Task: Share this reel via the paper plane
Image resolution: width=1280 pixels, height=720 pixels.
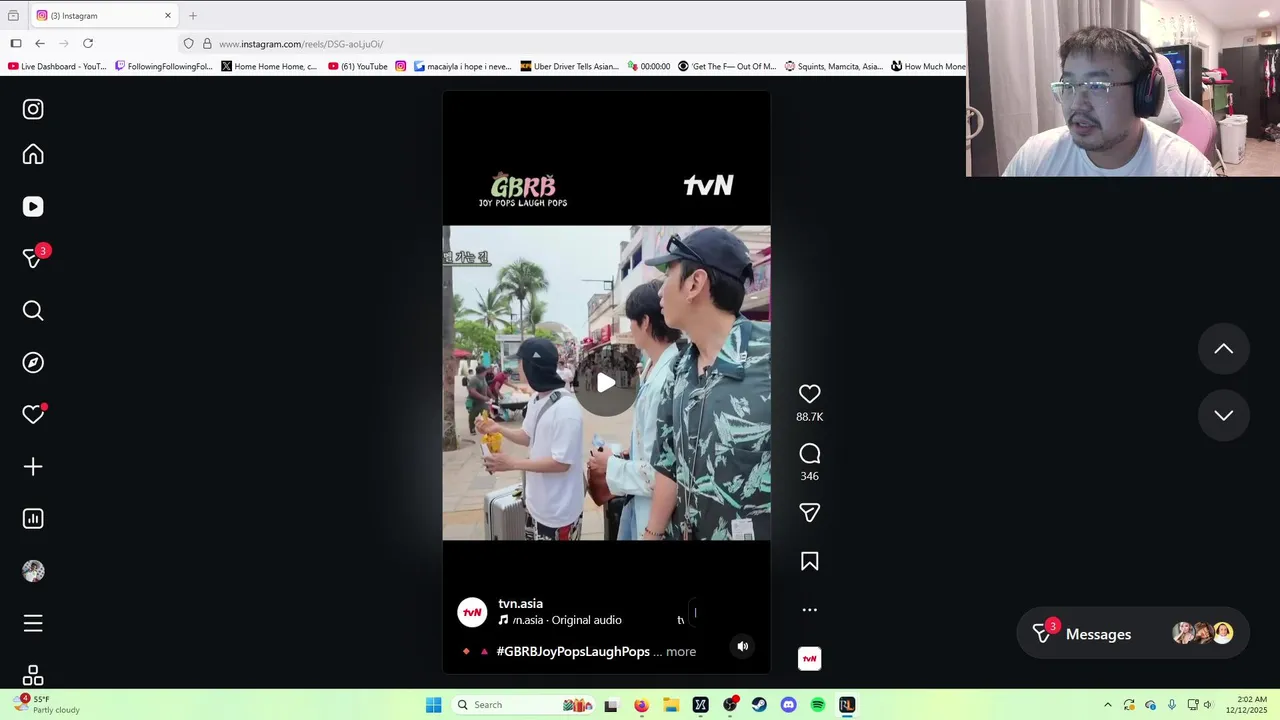Action: (809, 513)
